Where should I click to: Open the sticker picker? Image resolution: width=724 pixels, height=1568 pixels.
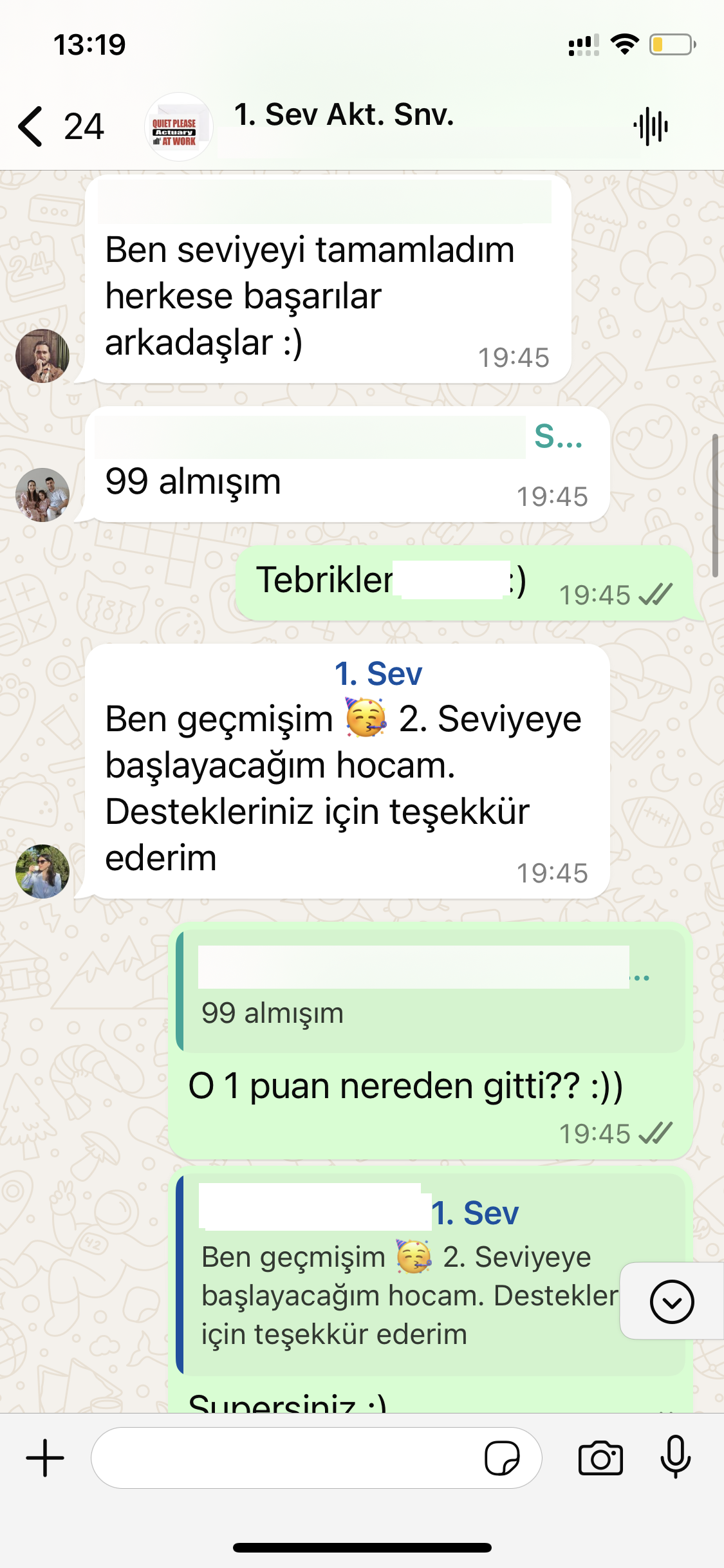(x=502, y=1458)
